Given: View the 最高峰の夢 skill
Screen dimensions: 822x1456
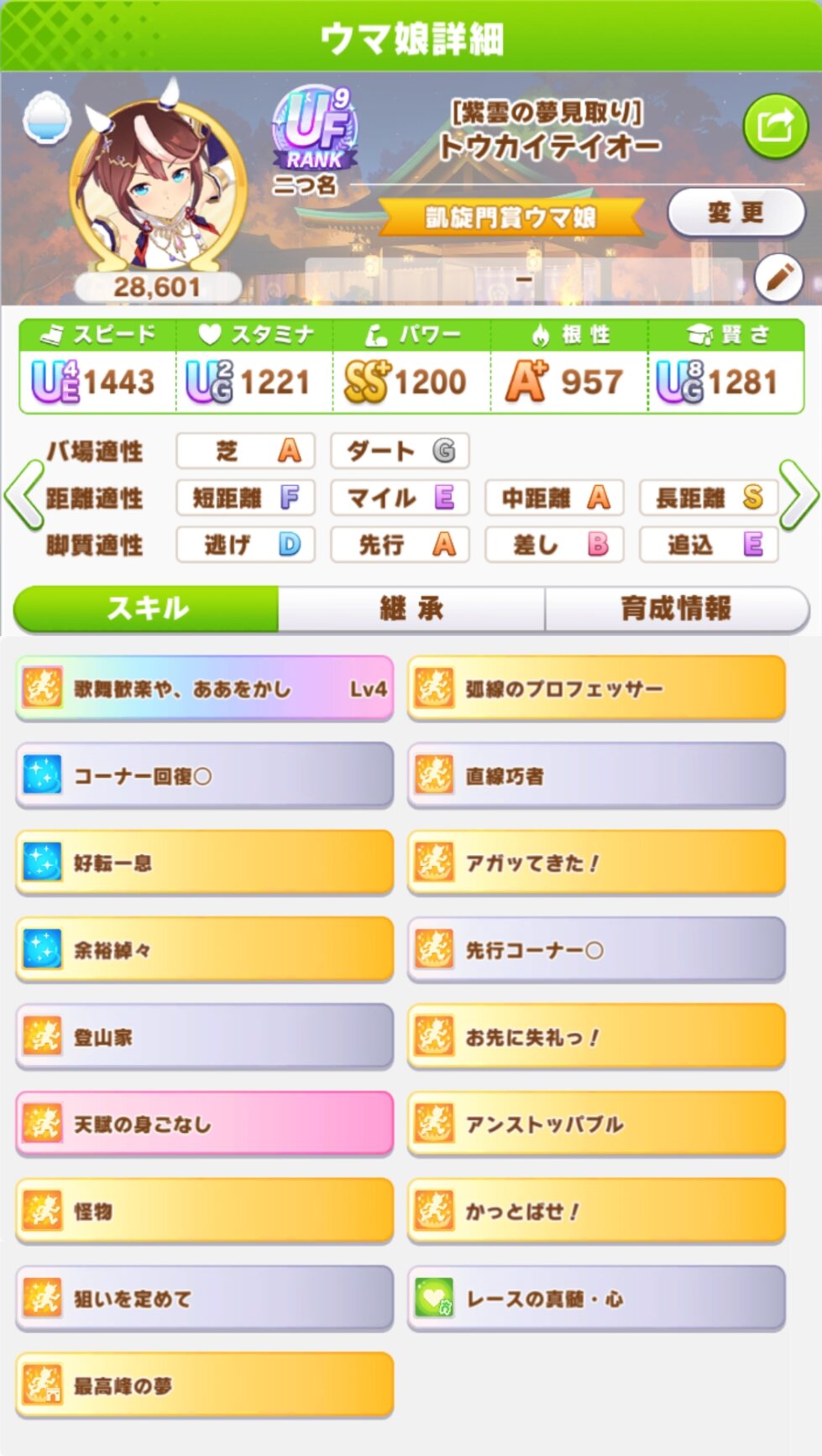Looking at the screenshot, I should point(204,1386).
